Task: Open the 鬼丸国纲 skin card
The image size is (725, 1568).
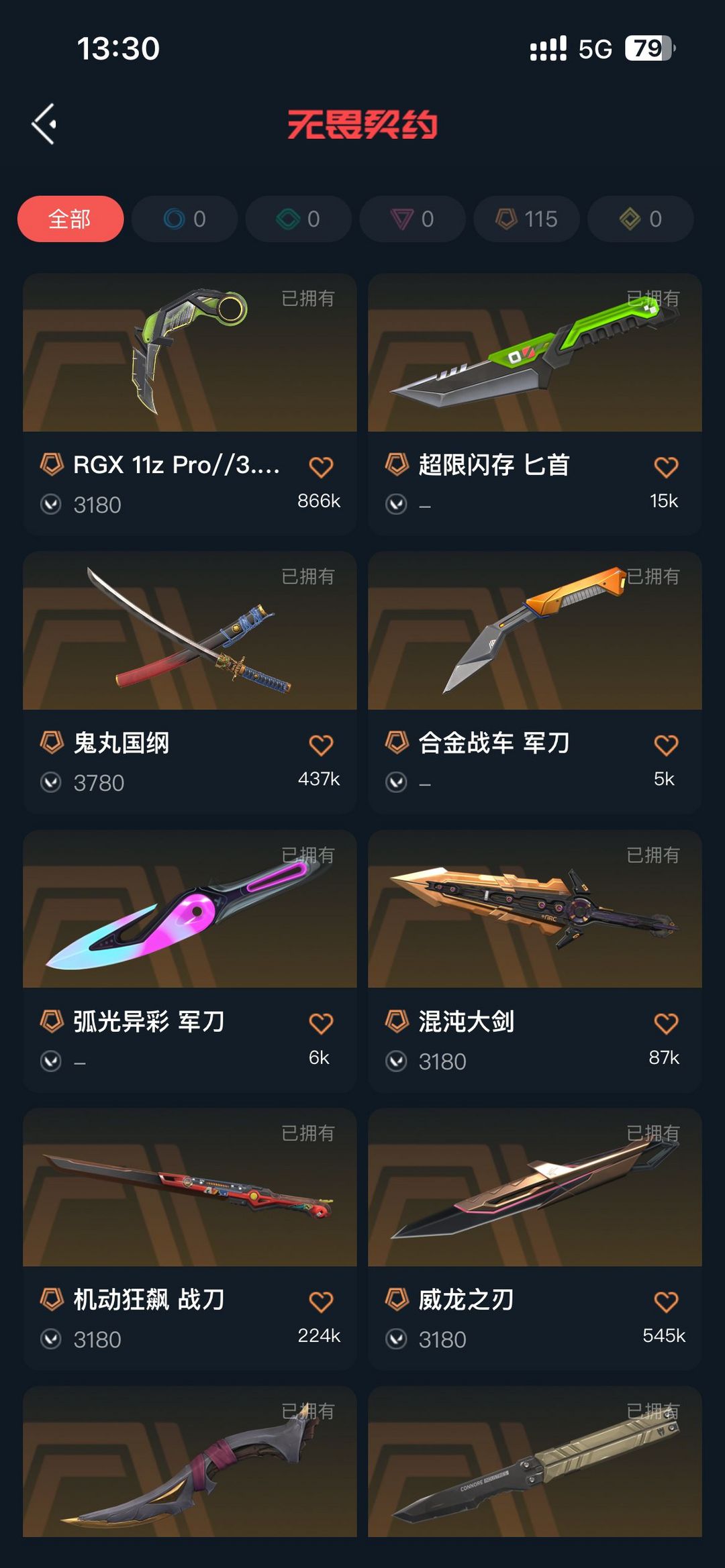Action: click(x=190, y=682)
